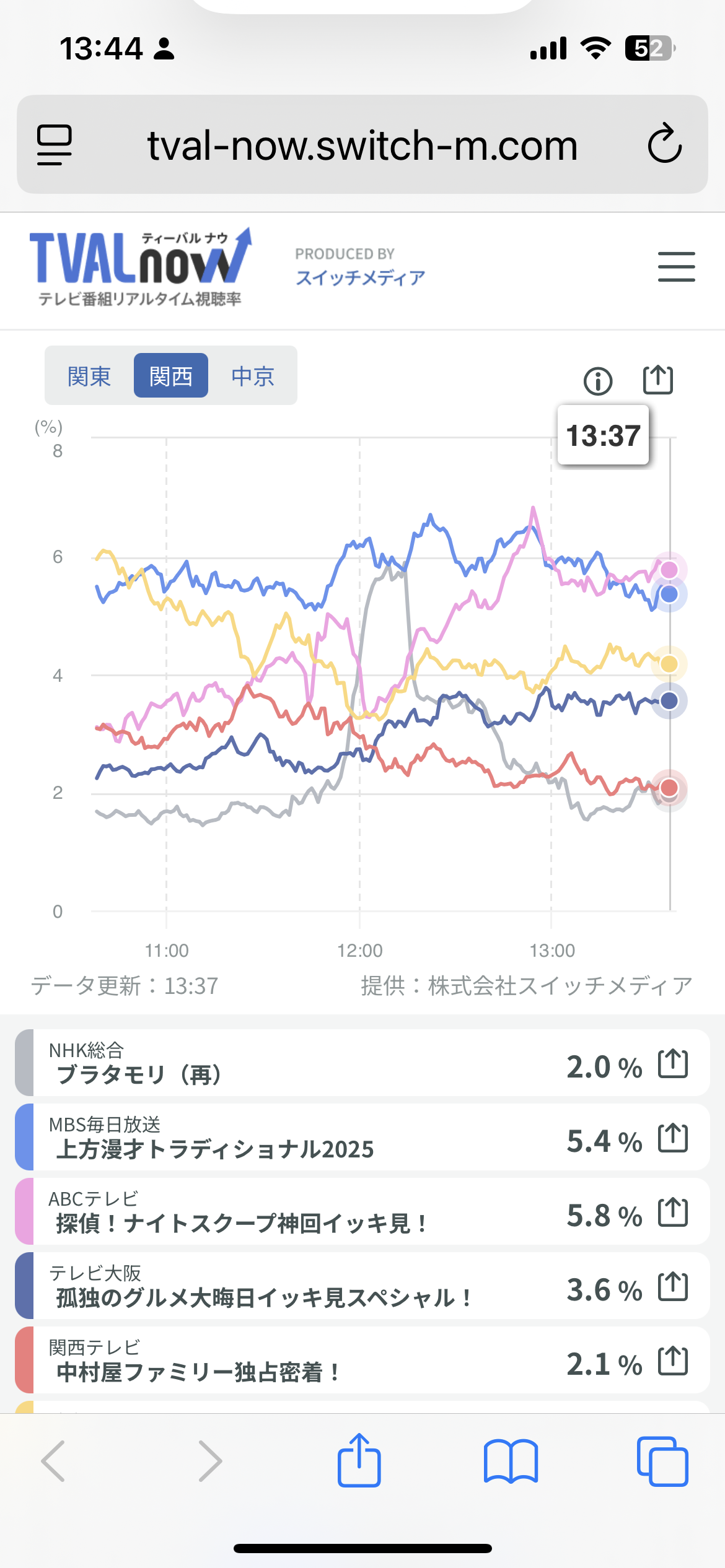Switch to the 関東 region tab
Image resolution: width=725 pixels, height=1568 pixels.
point(89,376)
